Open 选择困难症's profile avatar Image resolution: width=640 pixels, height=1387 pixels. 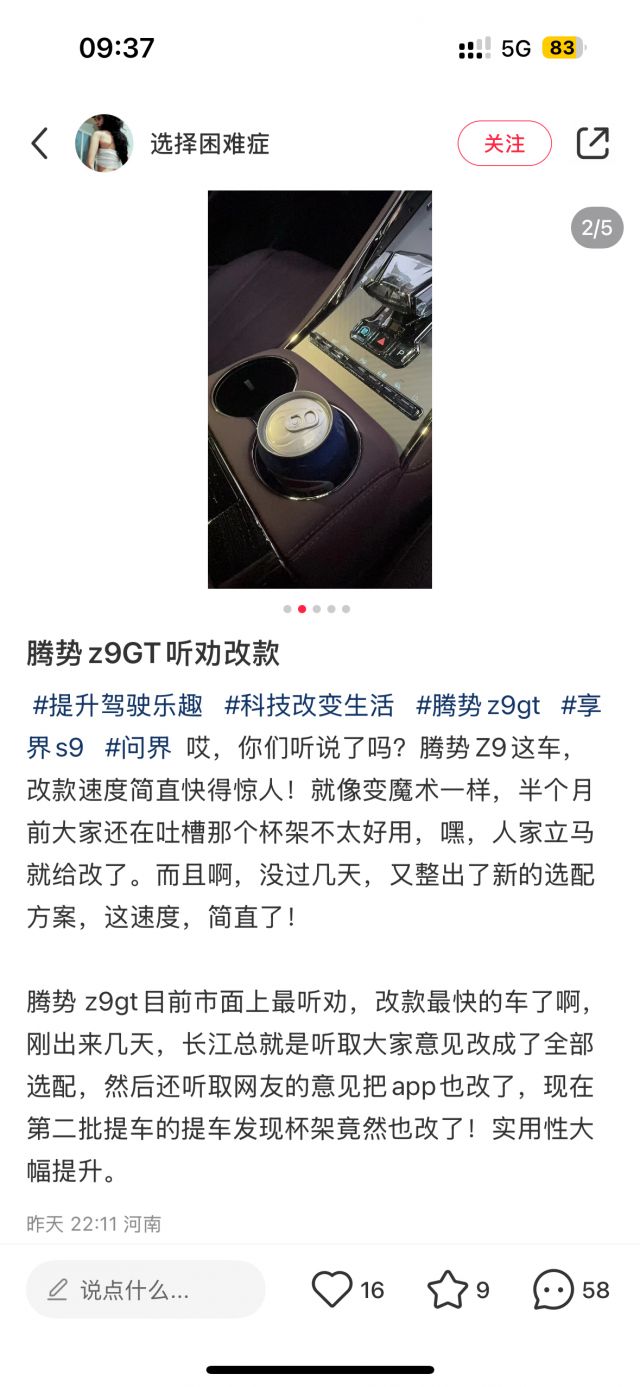pyautogui.click(x=104, y=143)
